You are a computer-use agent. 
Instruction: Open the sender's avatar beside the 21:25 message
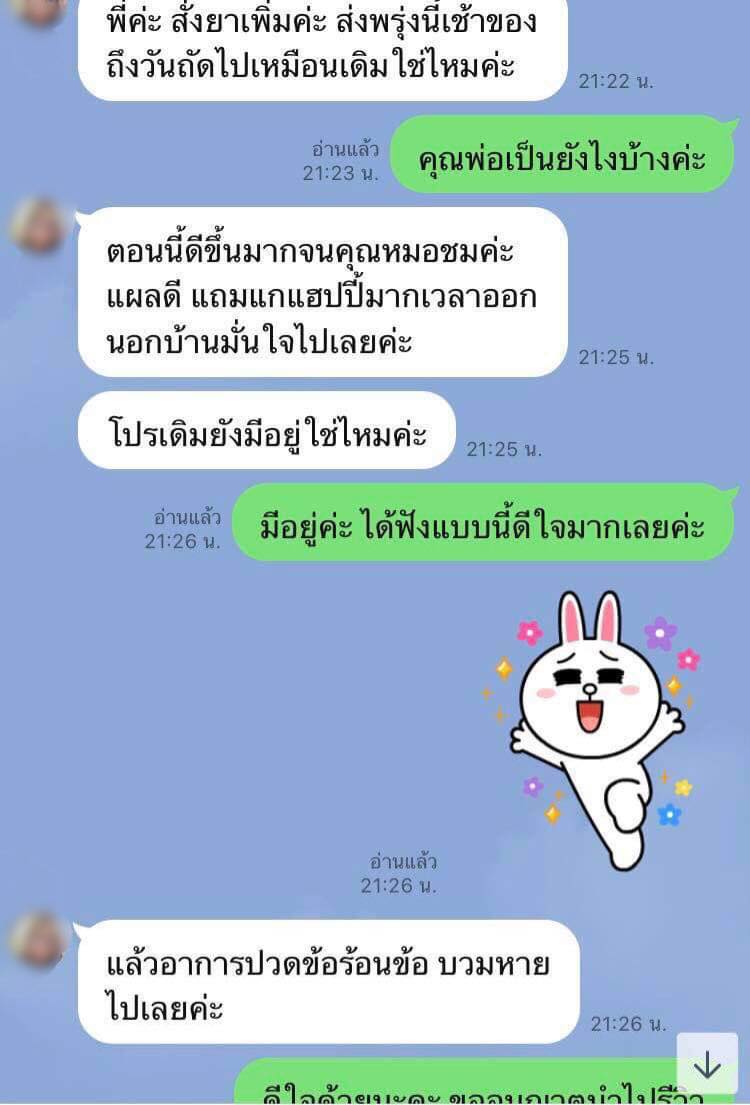[40, 227]
